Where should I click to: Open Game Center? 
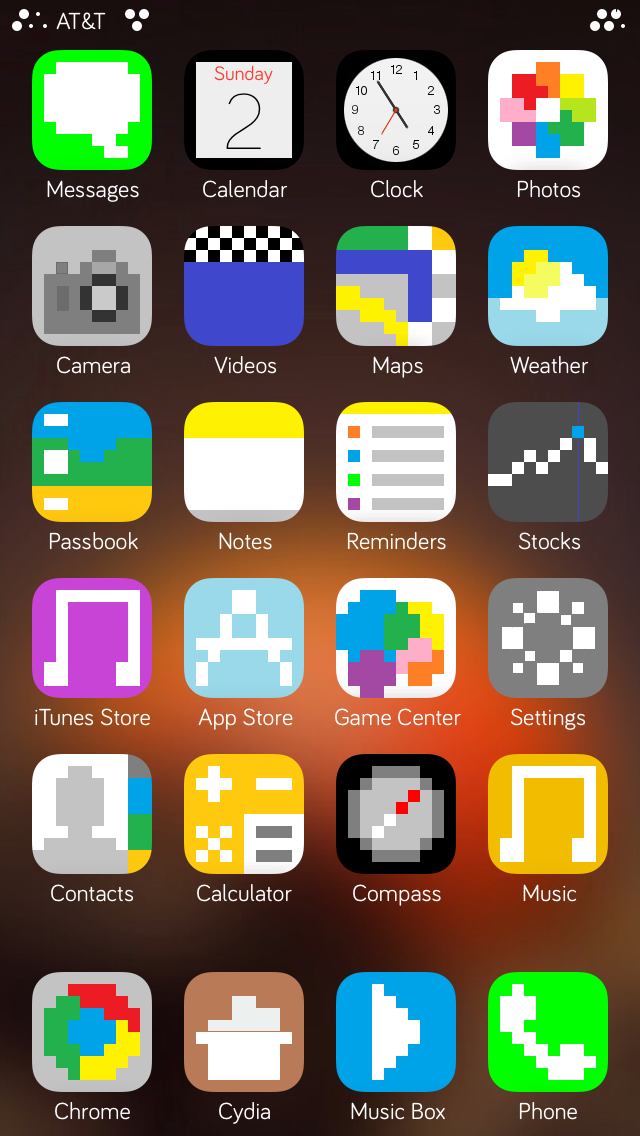pos(396,638)
